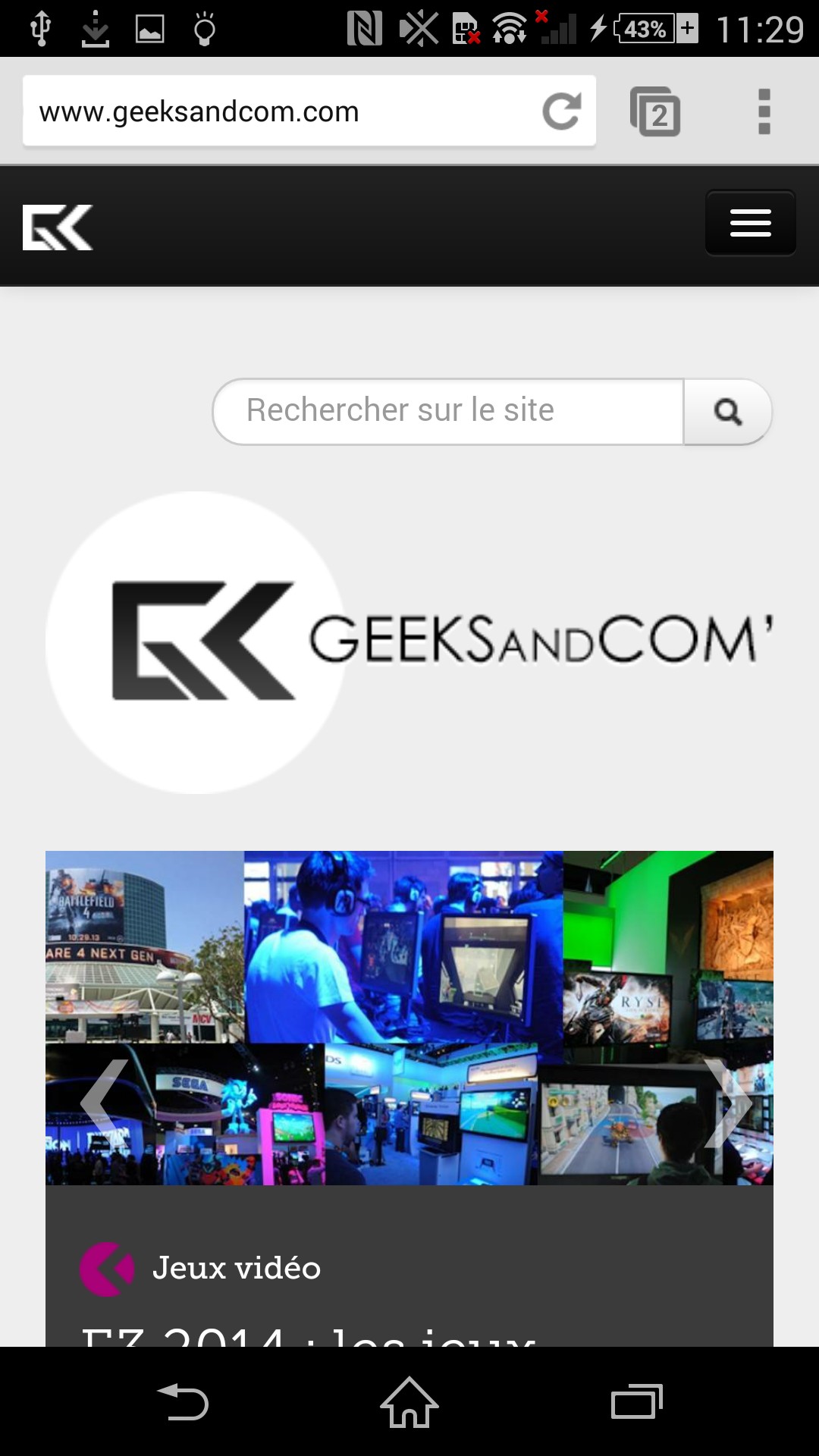Image resolution: width=819 pixels, height=1456 pixels.
Task: Open recent apps overview
Action: coord(636,1402)
